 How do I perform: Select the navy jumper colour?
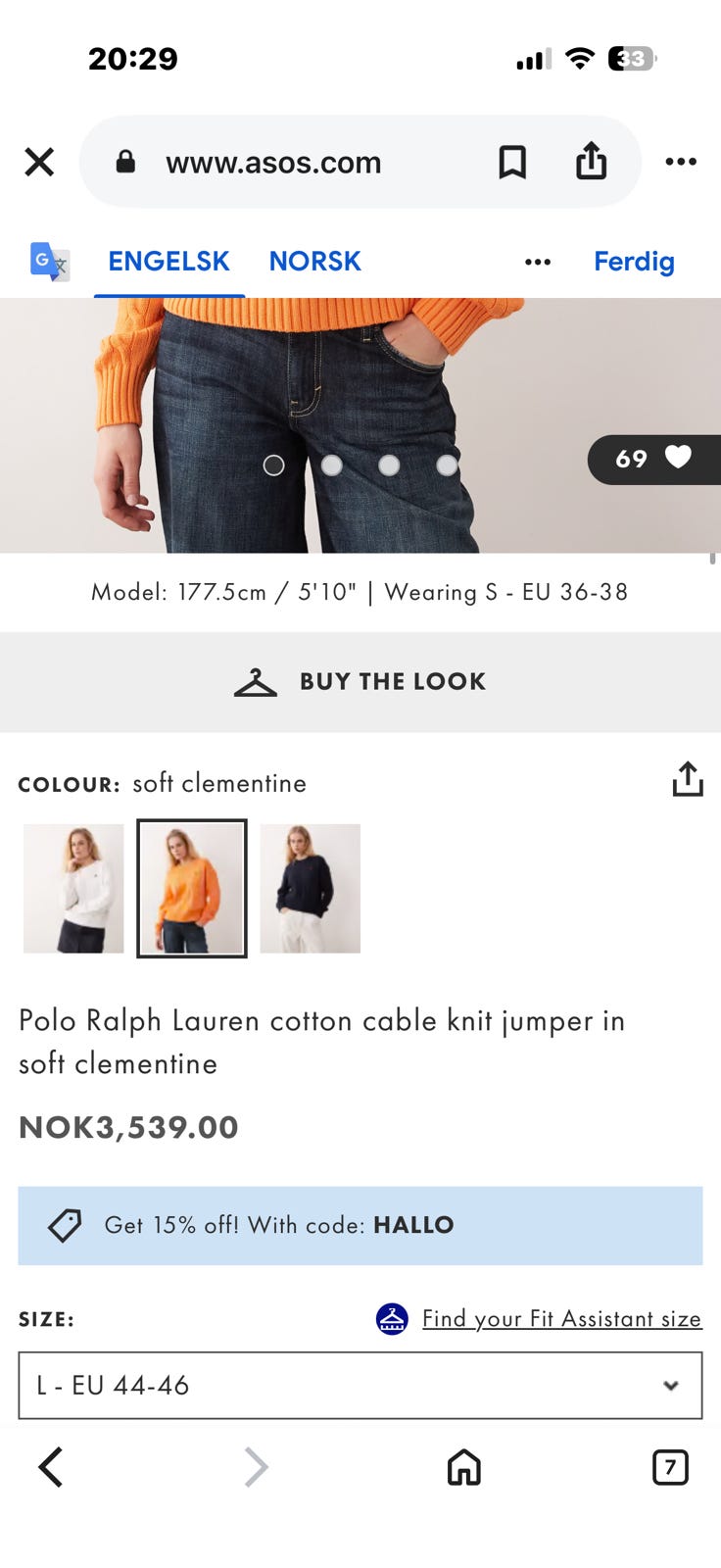[x=311, y=888]
